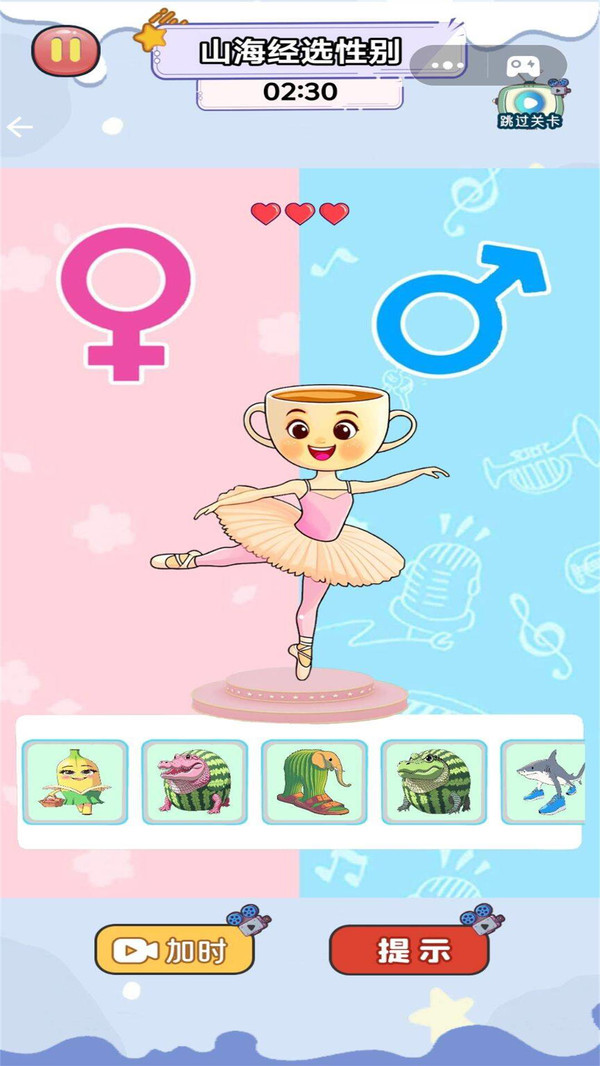
Task: Pick the pink crocodile watermelon character
Action: point(194,782)
